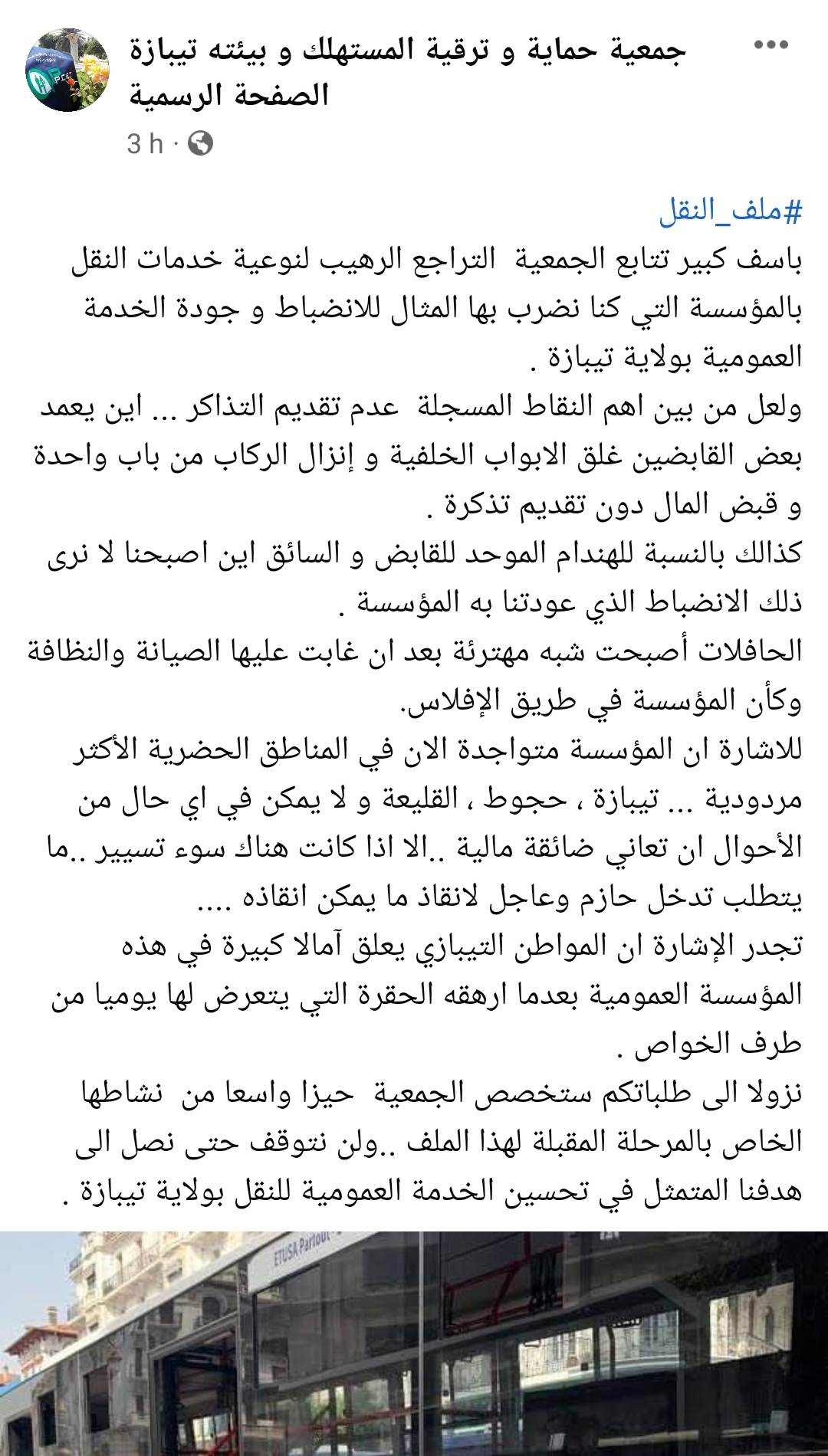The image size is (828, 1456).
Task: Tap the 3 h post timestamp
Action: 144,143
